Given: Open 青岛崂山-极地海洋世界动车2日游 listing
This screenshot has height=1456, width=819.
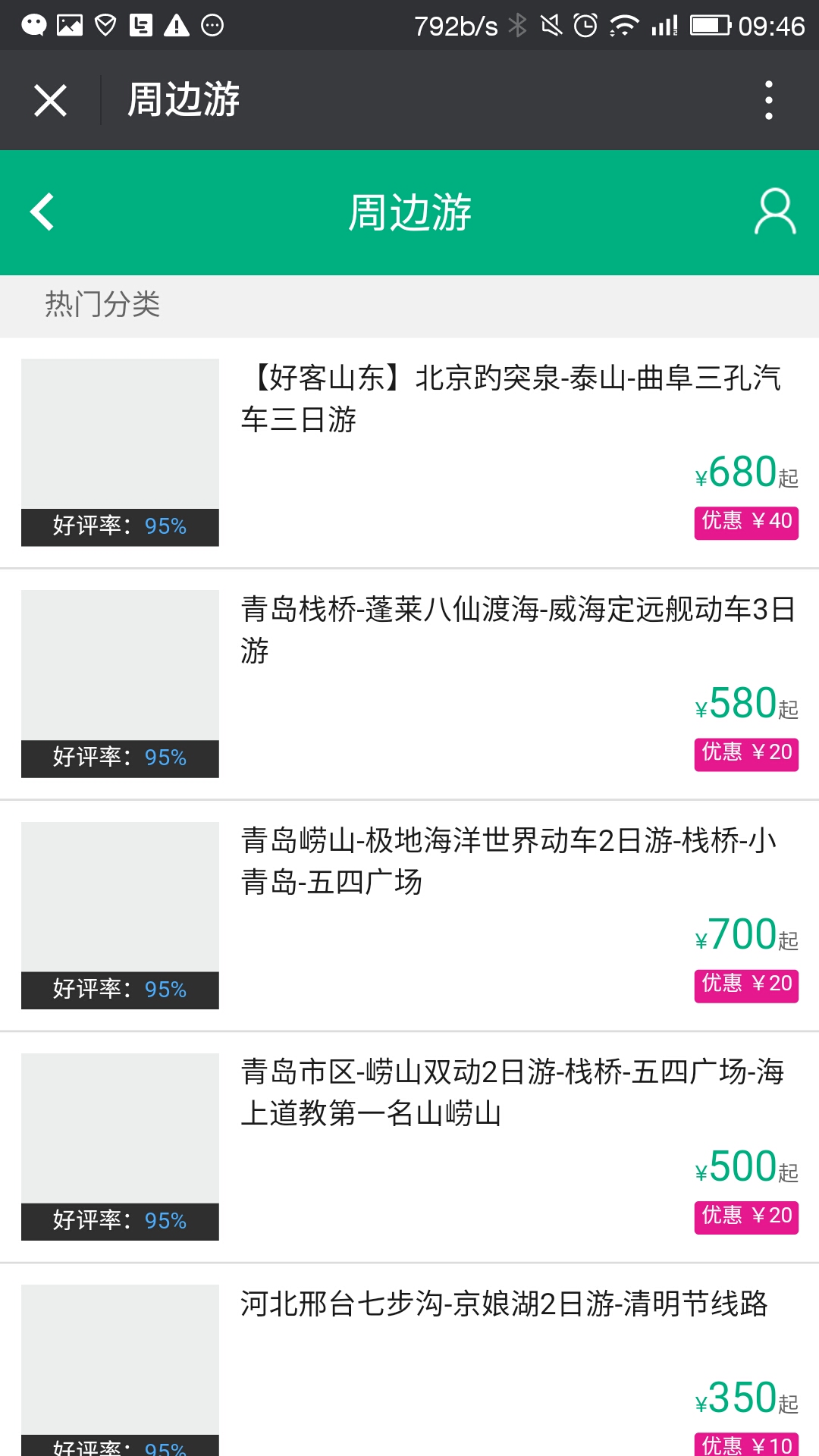Looking at the screenshot, I should (409, 915).
